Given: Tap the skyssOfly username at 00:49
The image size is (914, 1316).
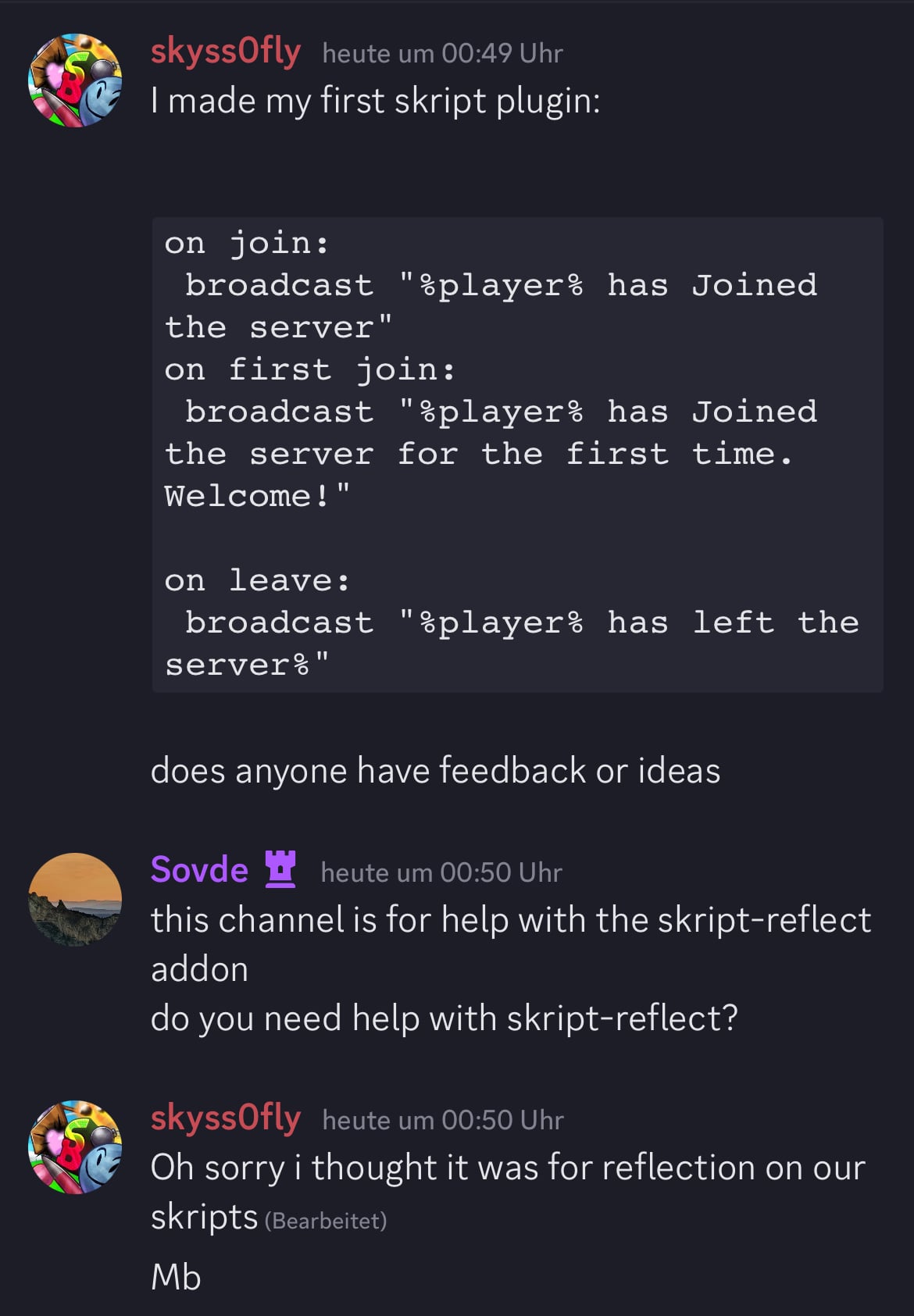Looking at the screenshot, I should (x=225, y=52).
